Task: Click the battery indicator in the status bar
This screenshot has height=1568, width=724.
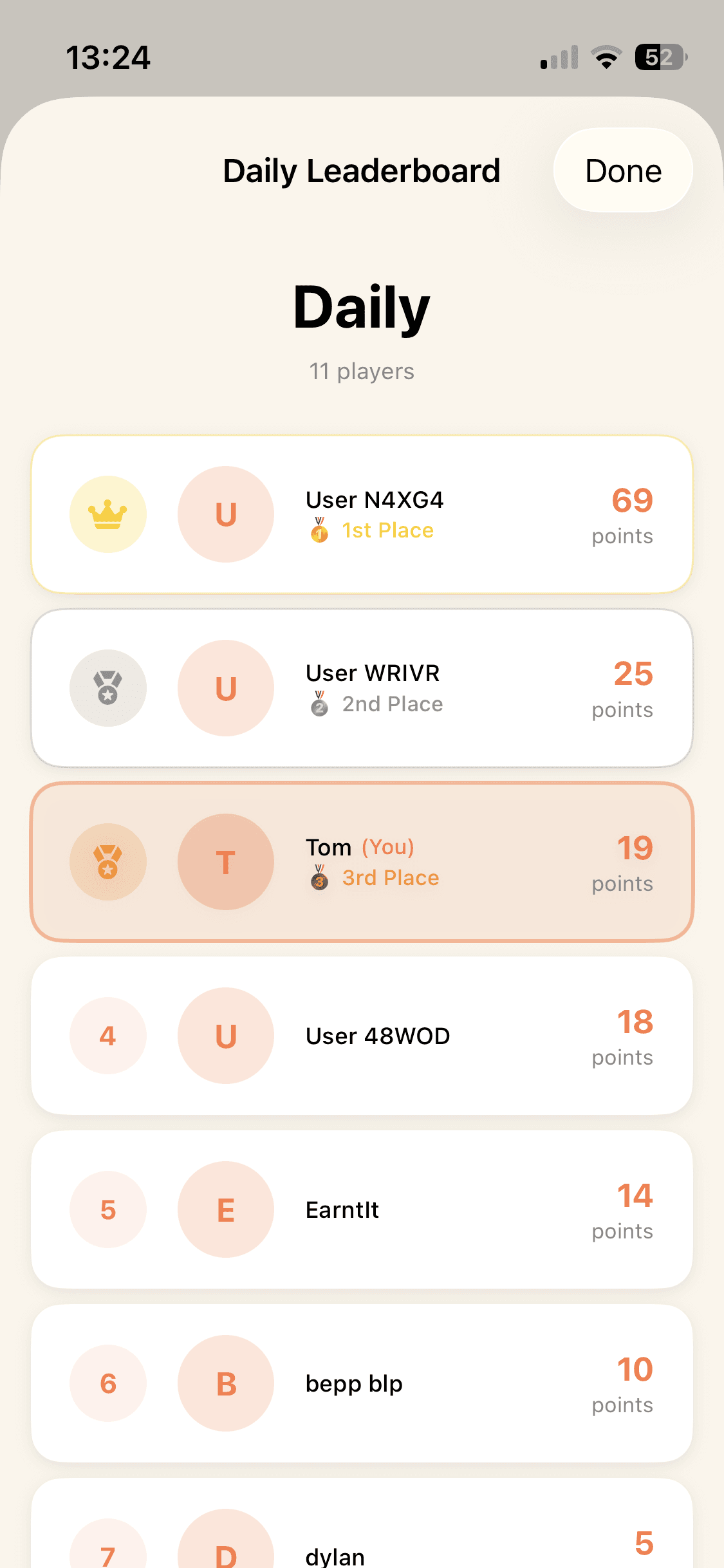Action: coord(655,57)
